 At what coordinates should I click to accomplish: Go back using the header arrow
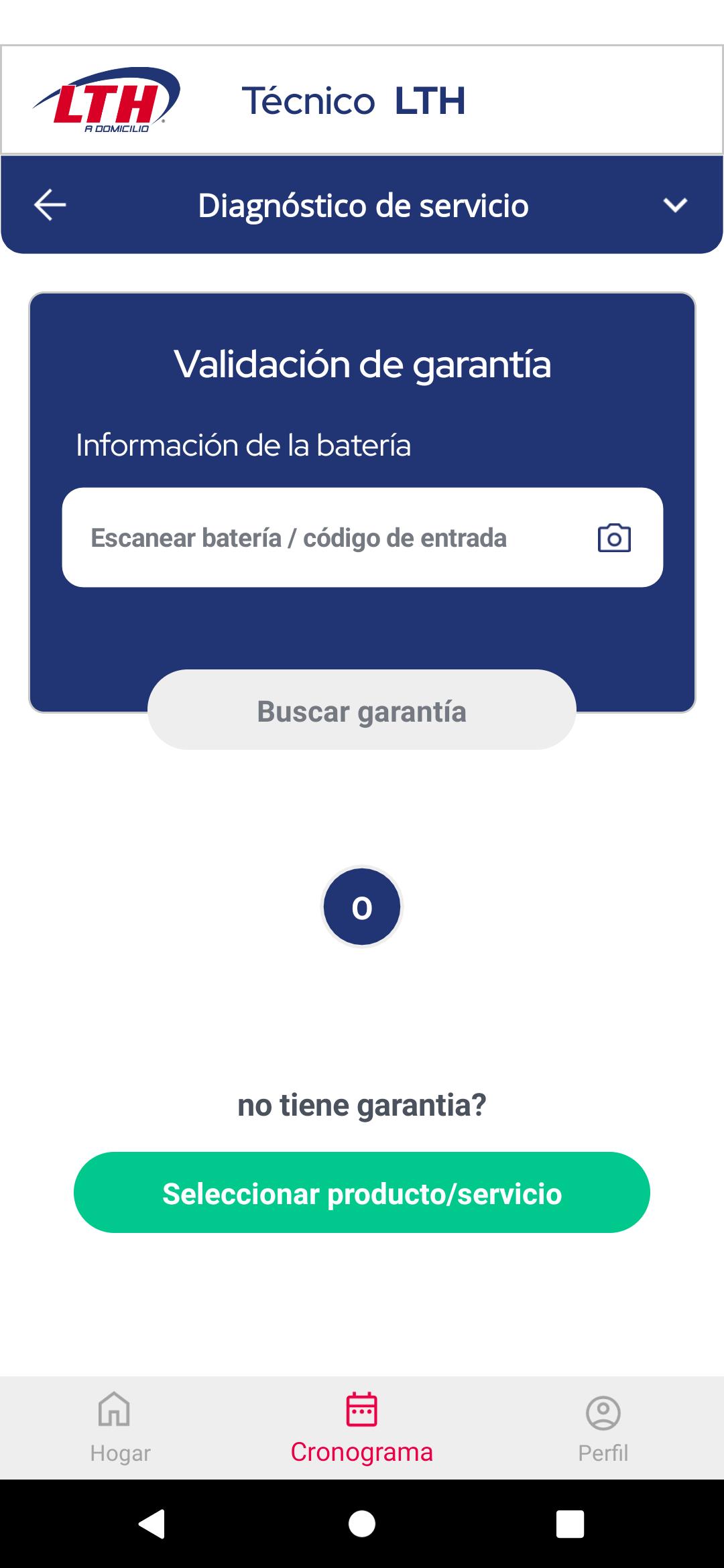tap(50, 205)
